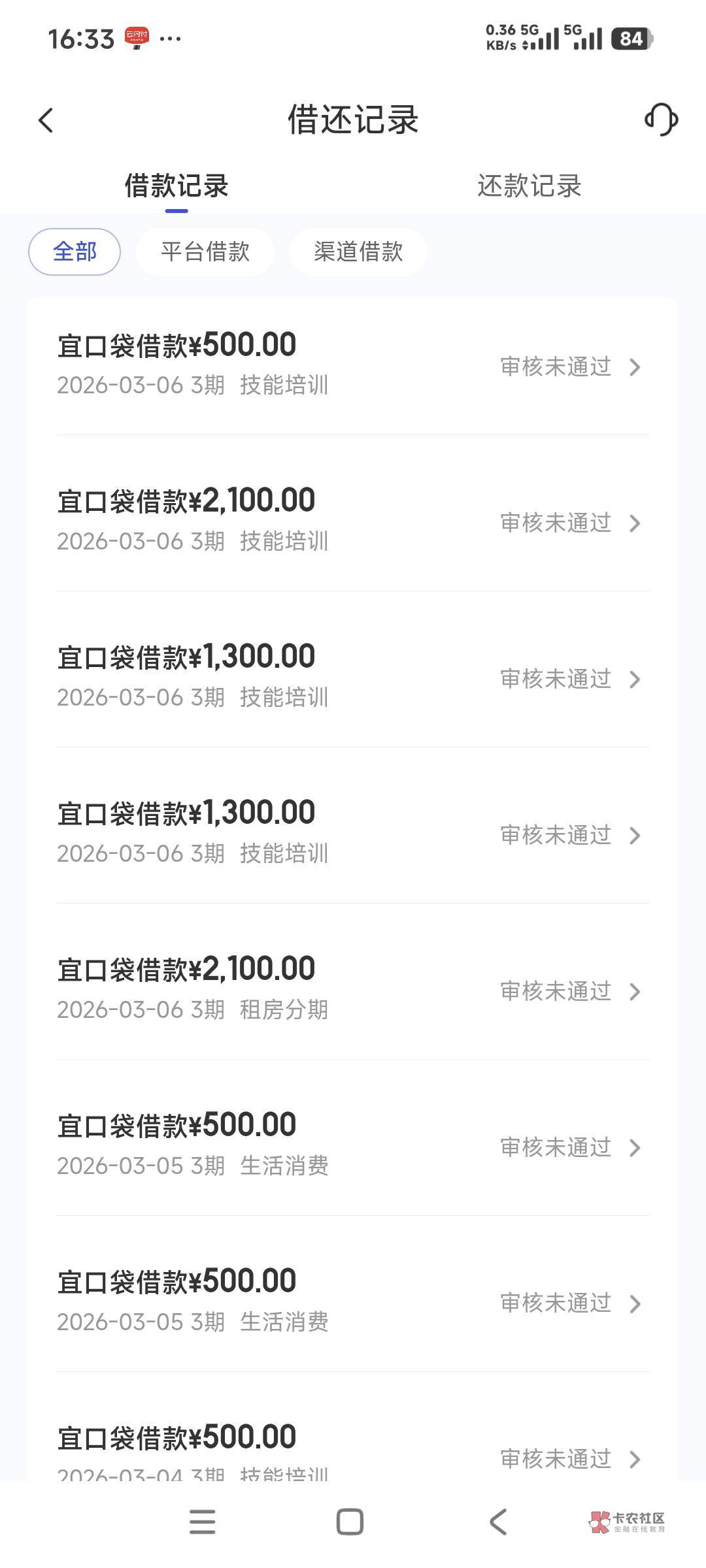Switch to the 还款记录 tab
Image resolution: width=706 pixels, height=1568 pixels.
529,186
